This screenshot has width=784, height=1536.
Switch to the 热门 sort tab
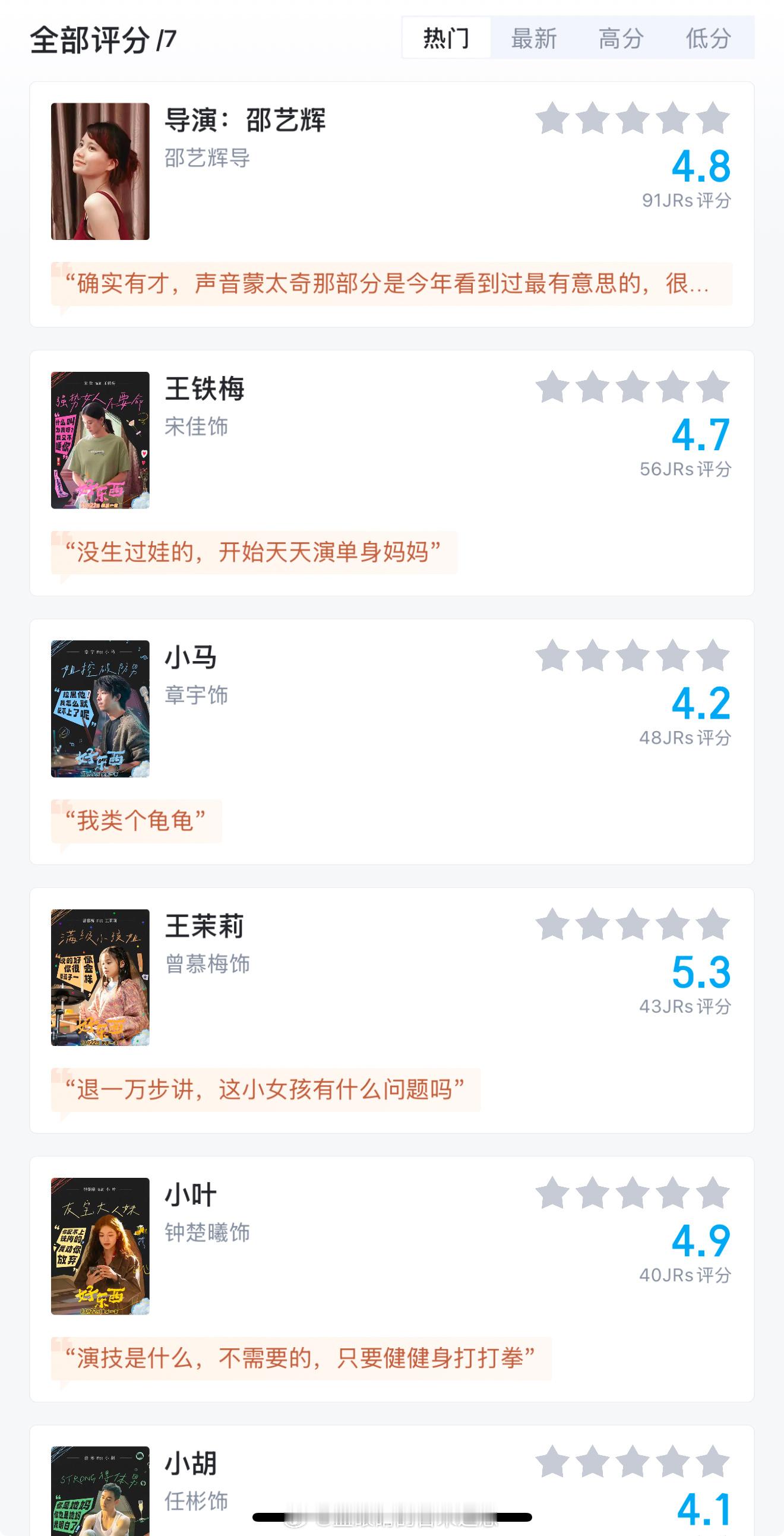pyautogui.click(x=446, y=38)
